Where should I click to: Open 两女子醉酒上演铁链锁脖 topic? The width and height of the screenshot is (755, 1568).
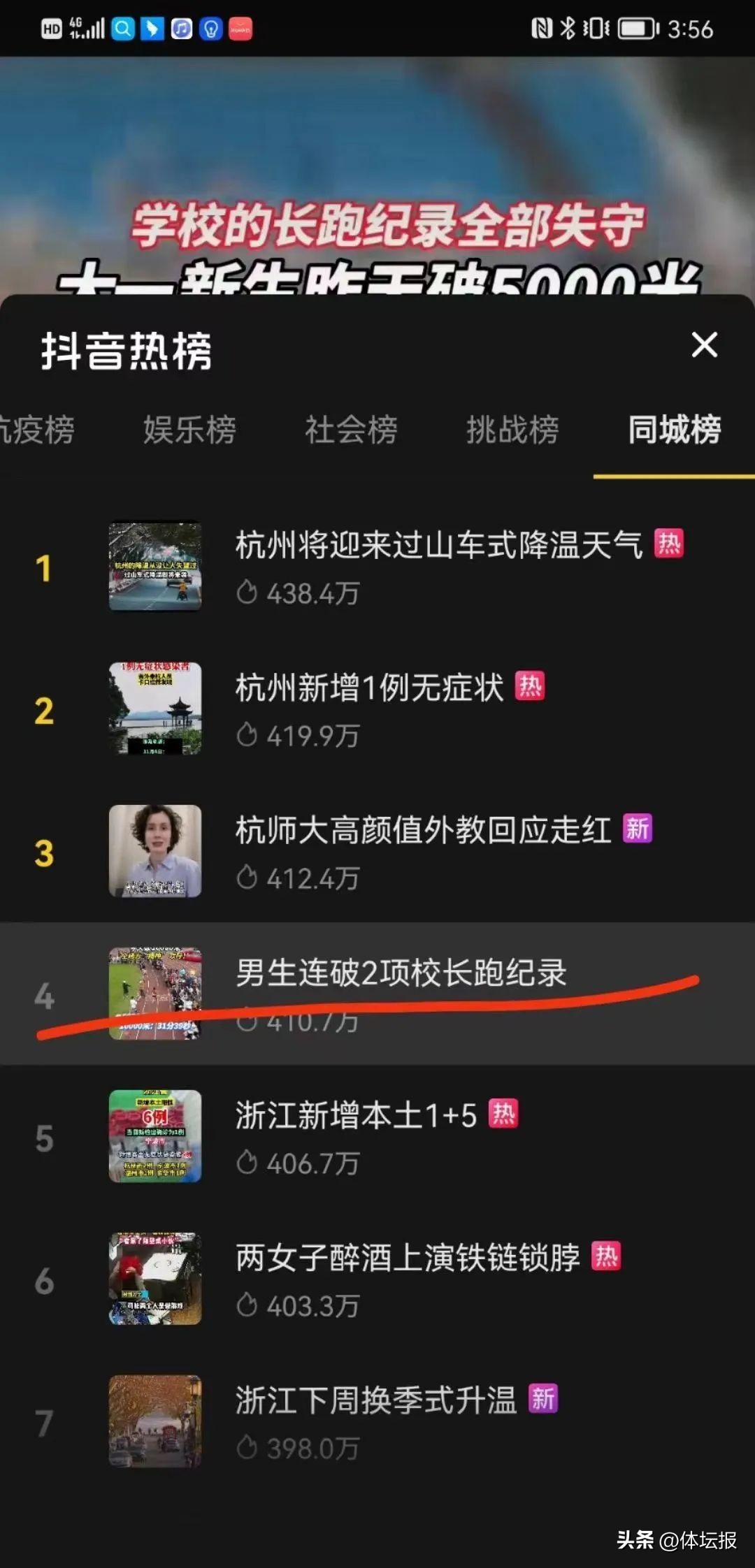408,1258
